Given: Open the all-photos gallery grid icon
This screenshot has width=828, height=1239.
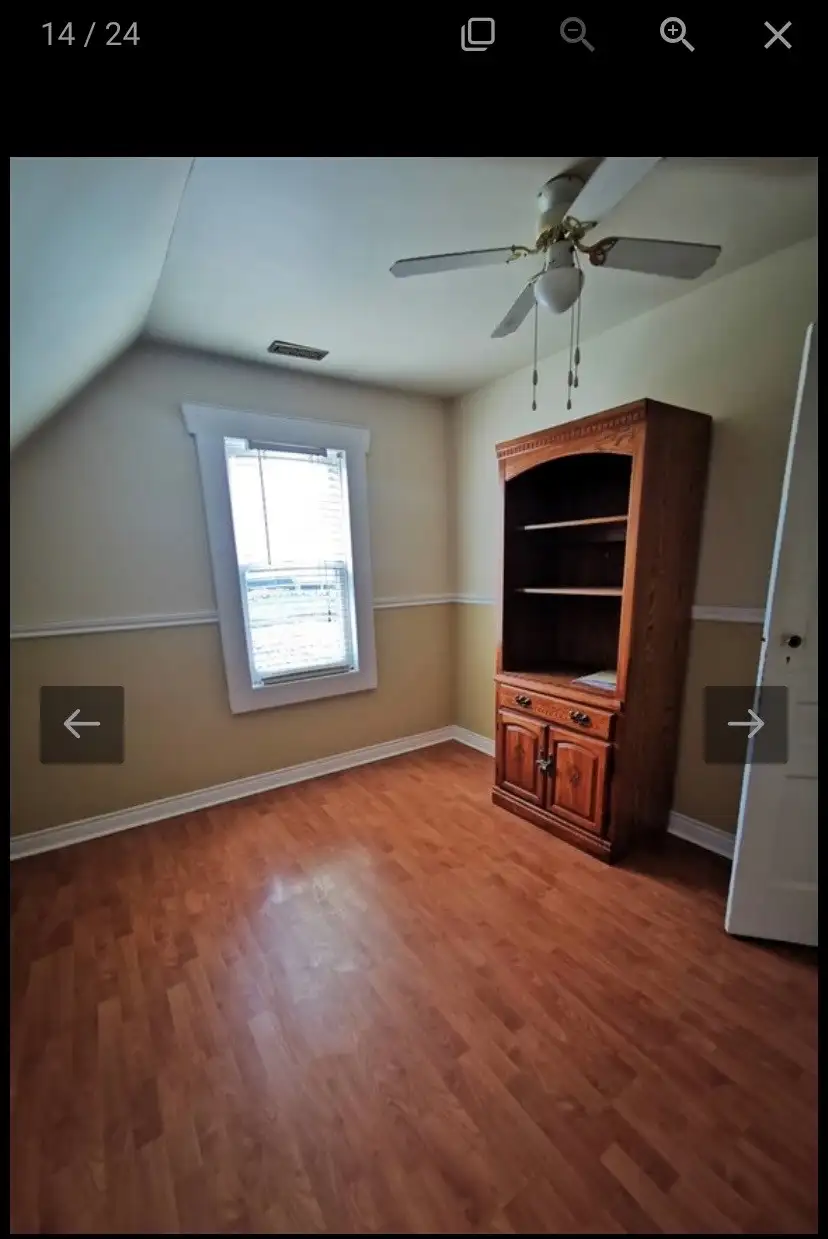Looking at the screenshot, I should (478, 35).
